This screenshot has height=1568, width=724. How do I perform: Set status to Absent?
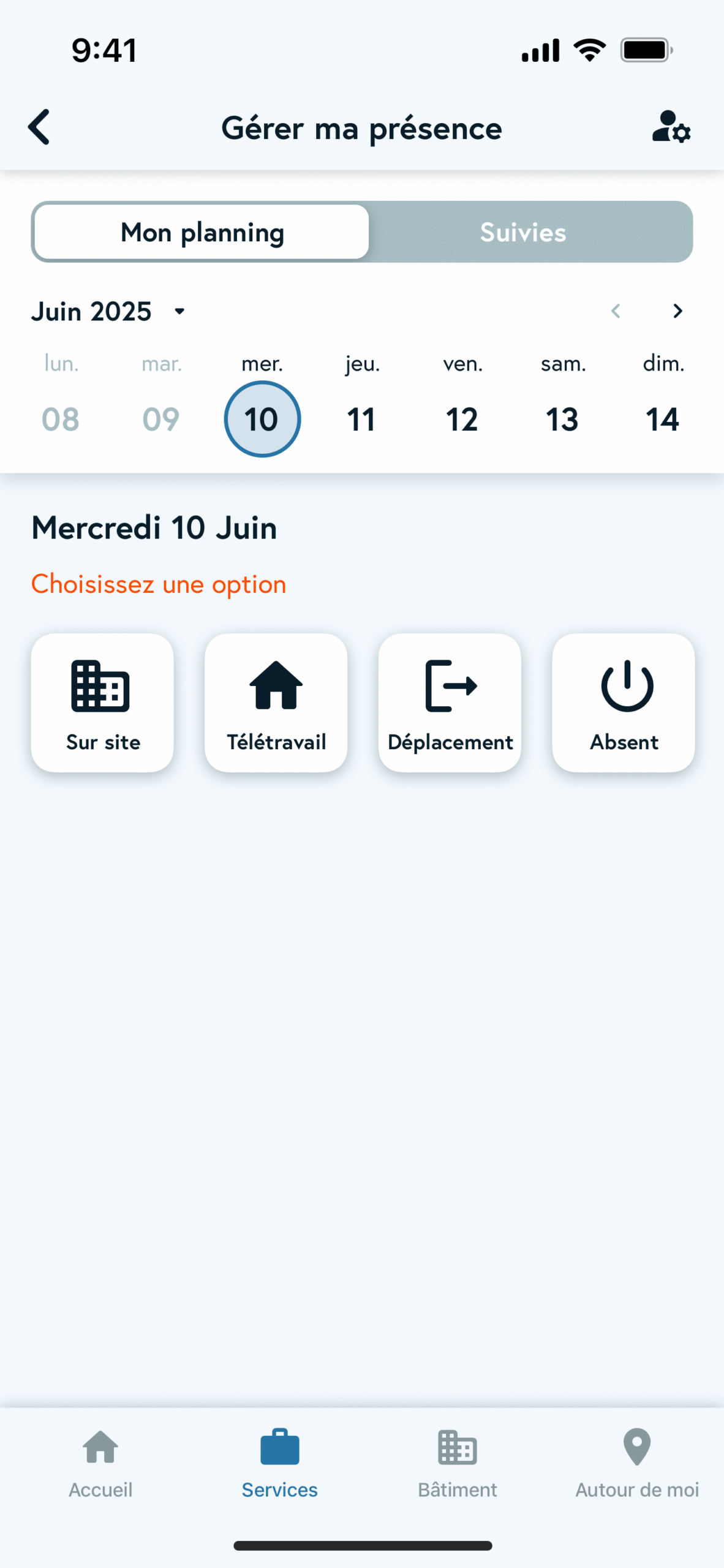(624, 703)
